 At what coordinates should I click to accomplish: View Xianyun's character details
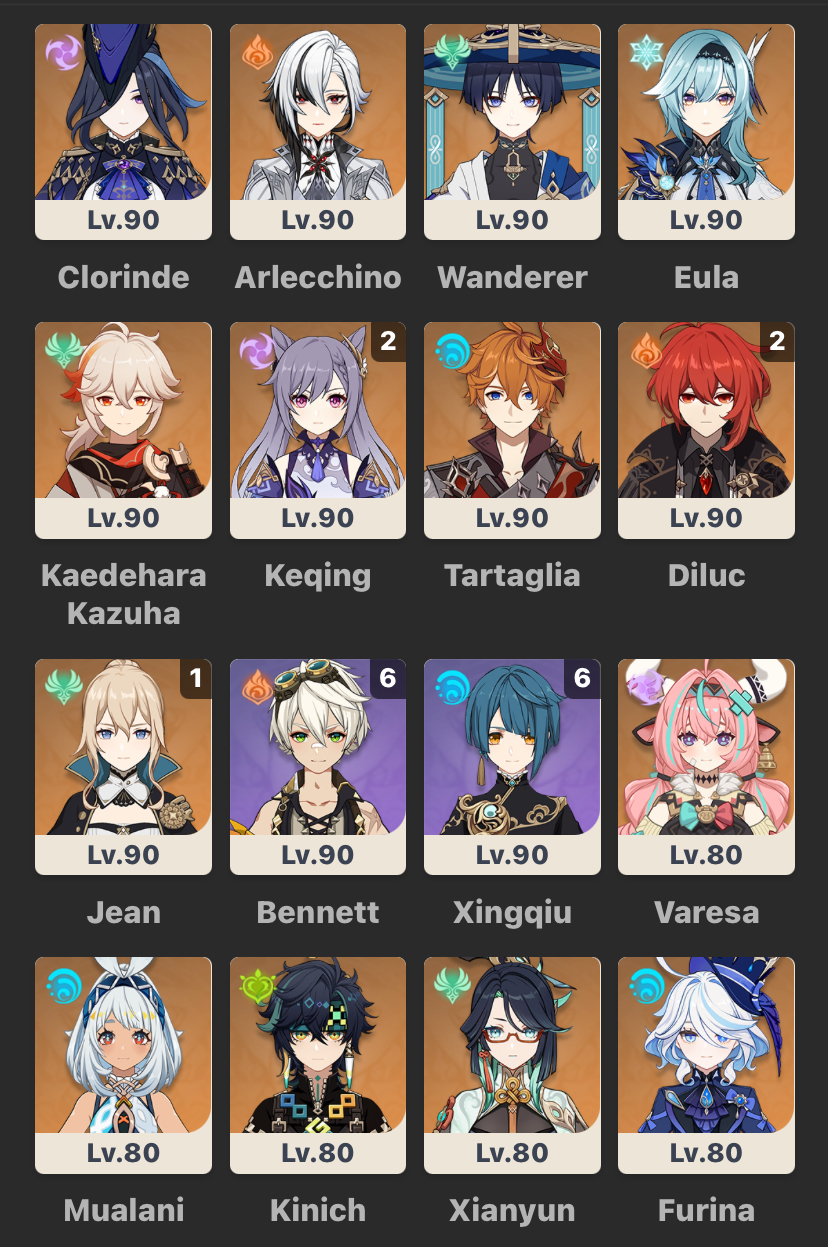(x=512, y=1063)
